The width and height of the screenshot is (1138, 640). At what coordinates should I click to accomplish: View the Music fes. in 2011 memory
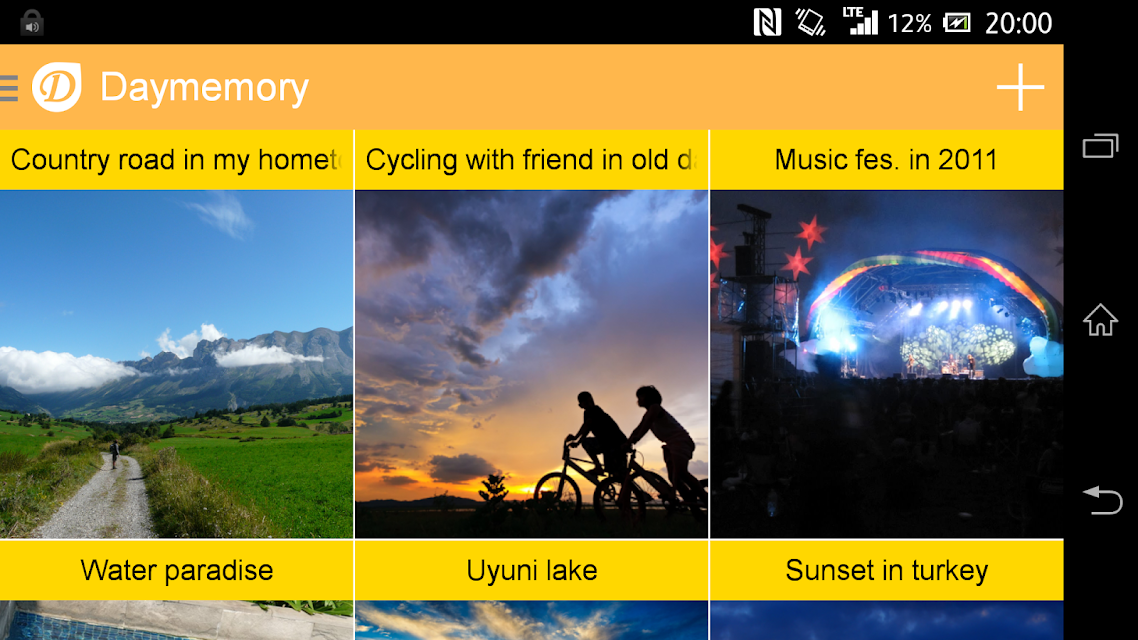pyautogui.click(x=886, y=364)
